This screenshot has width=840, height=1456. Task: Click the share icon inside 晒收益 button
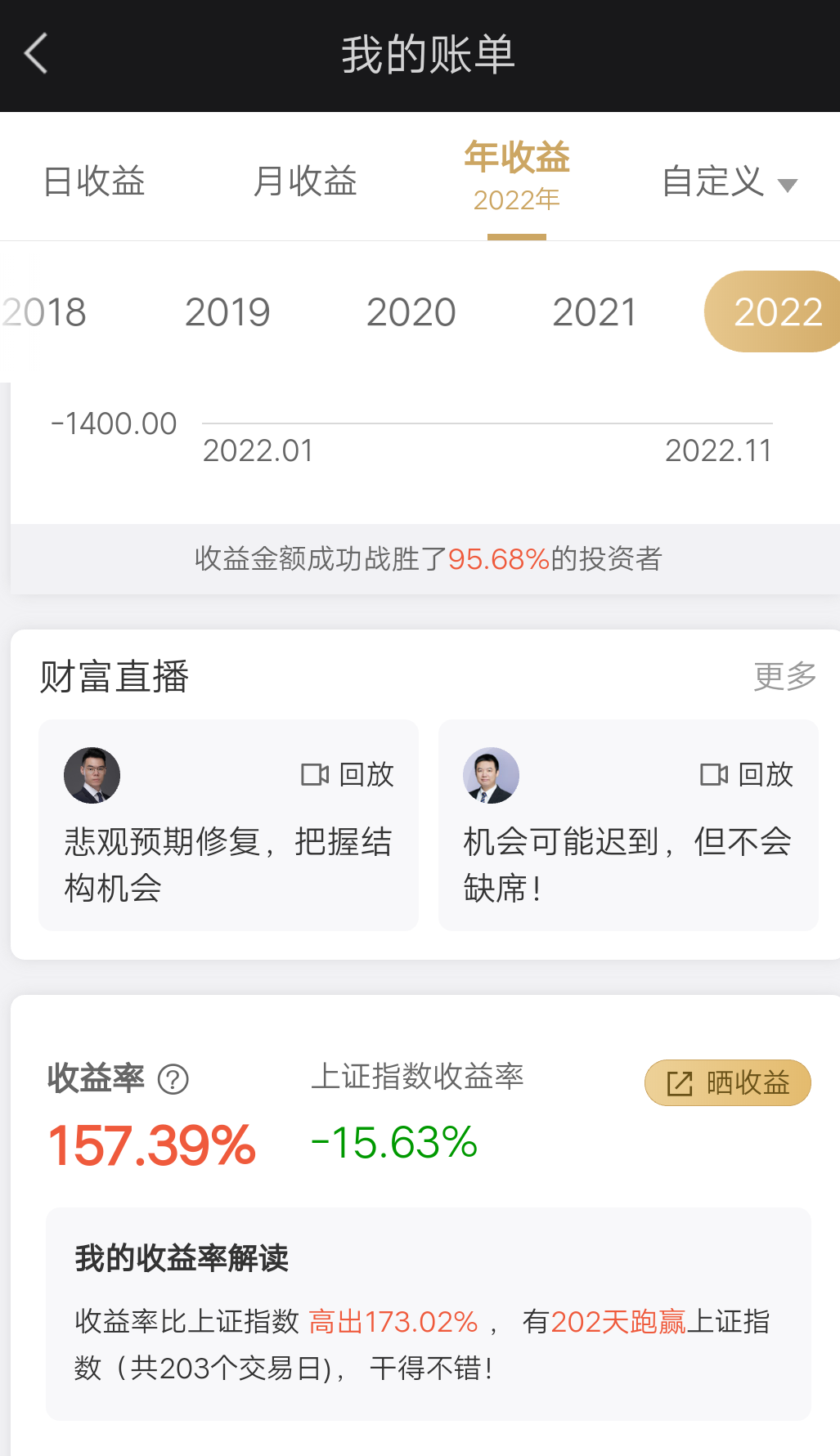point(679,1082)
